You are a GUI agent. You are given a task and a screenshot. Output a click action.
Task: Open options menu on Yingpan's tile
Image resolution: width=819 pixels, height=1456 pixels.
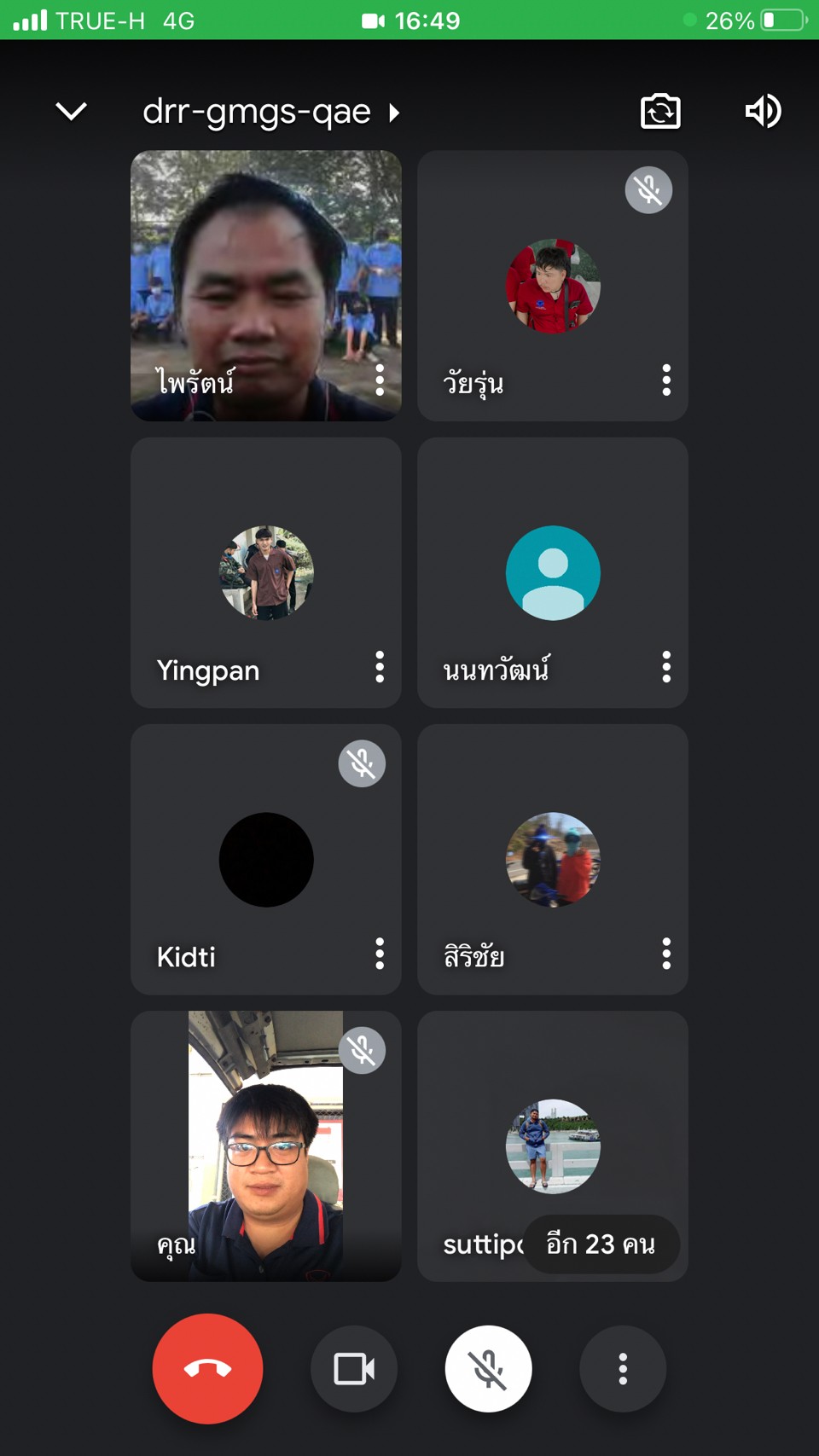[x=380, y=666]
